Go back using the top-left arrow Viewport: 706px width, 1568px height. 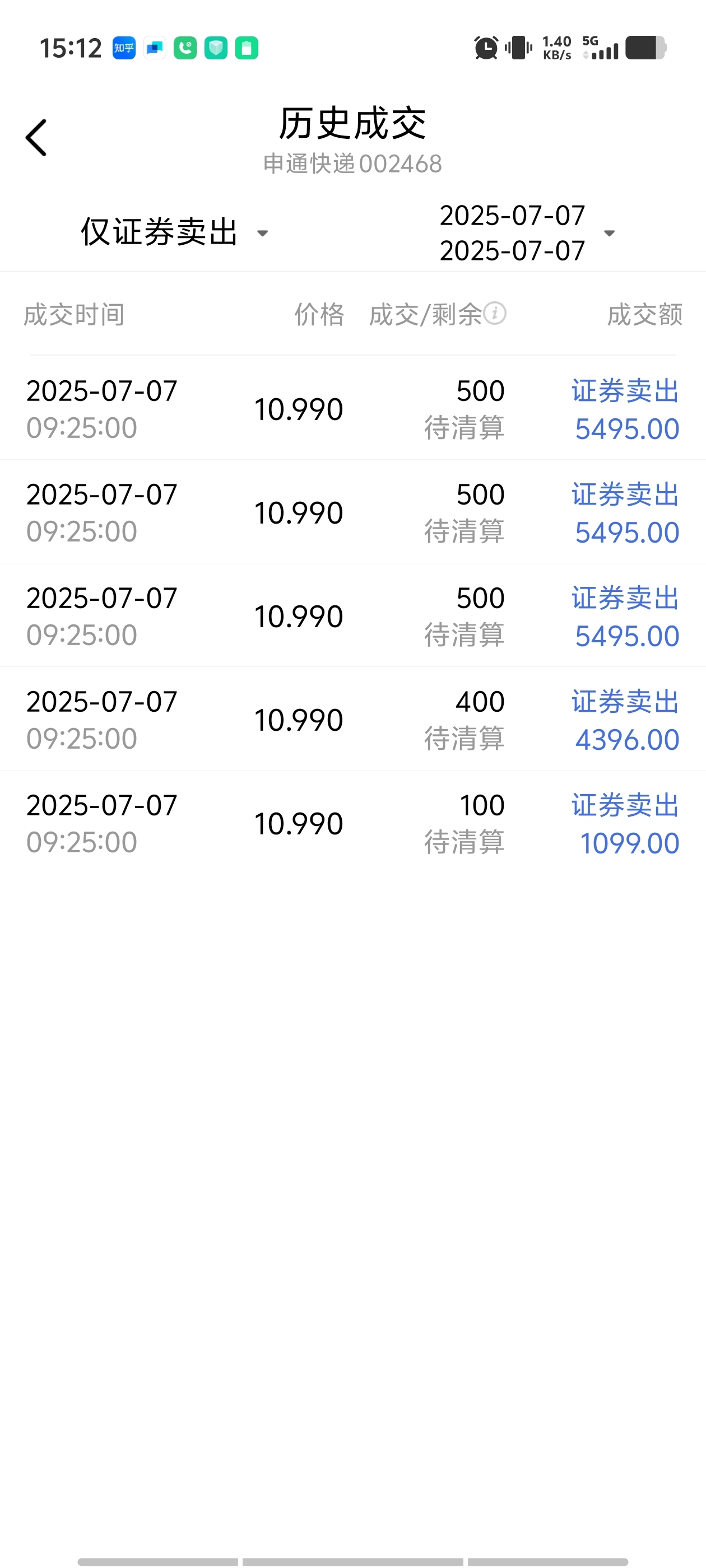pos(36,138)
